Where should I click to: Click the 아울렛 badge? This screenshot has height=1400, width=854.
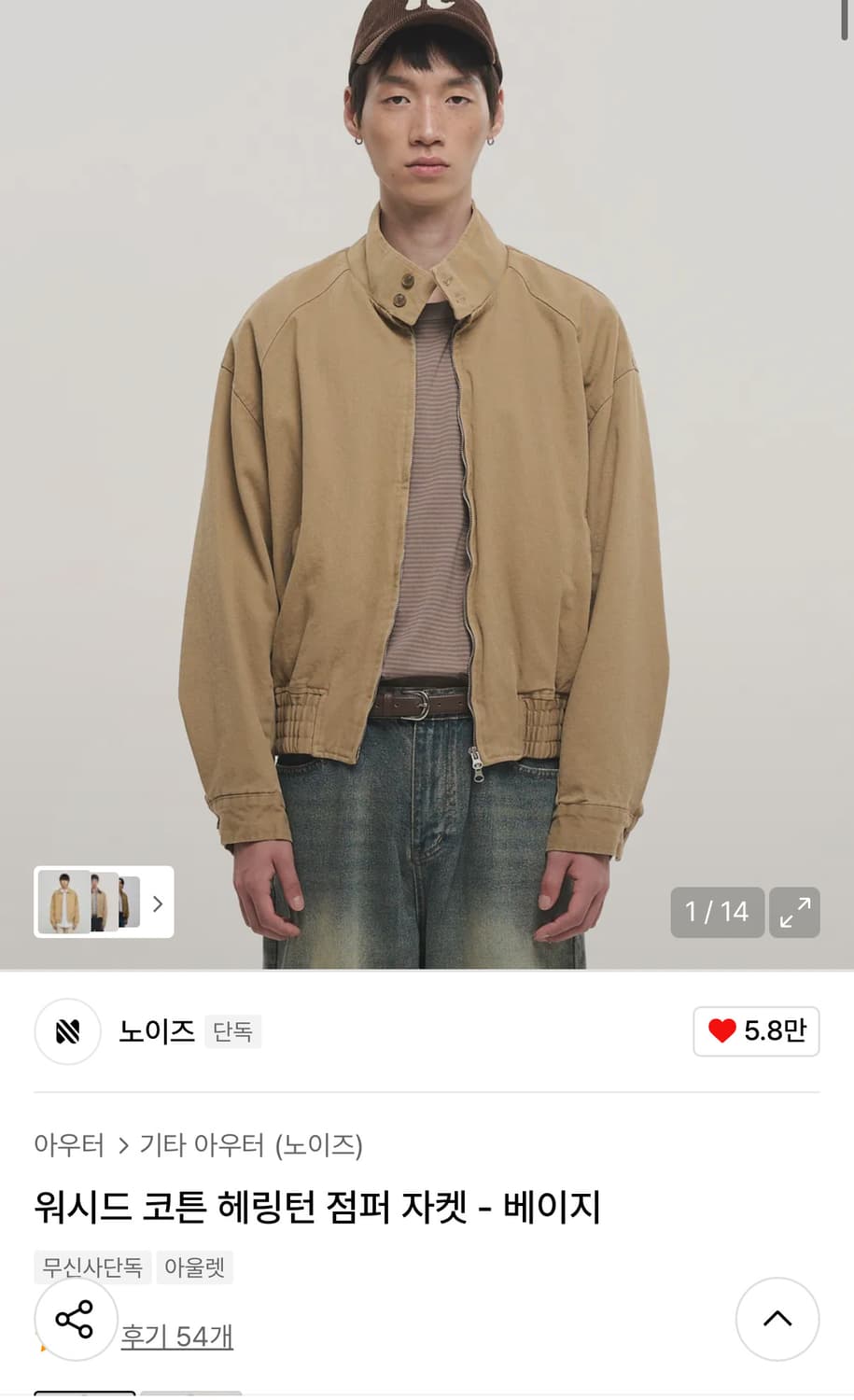click(194, 1267)
